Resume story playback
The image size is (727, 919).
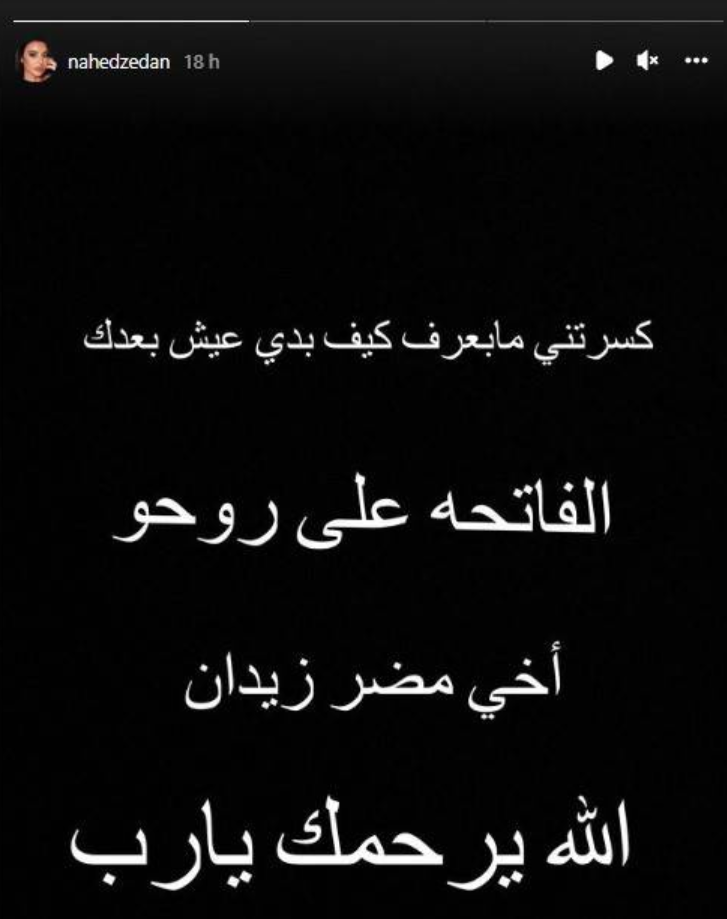pos(604,61)
